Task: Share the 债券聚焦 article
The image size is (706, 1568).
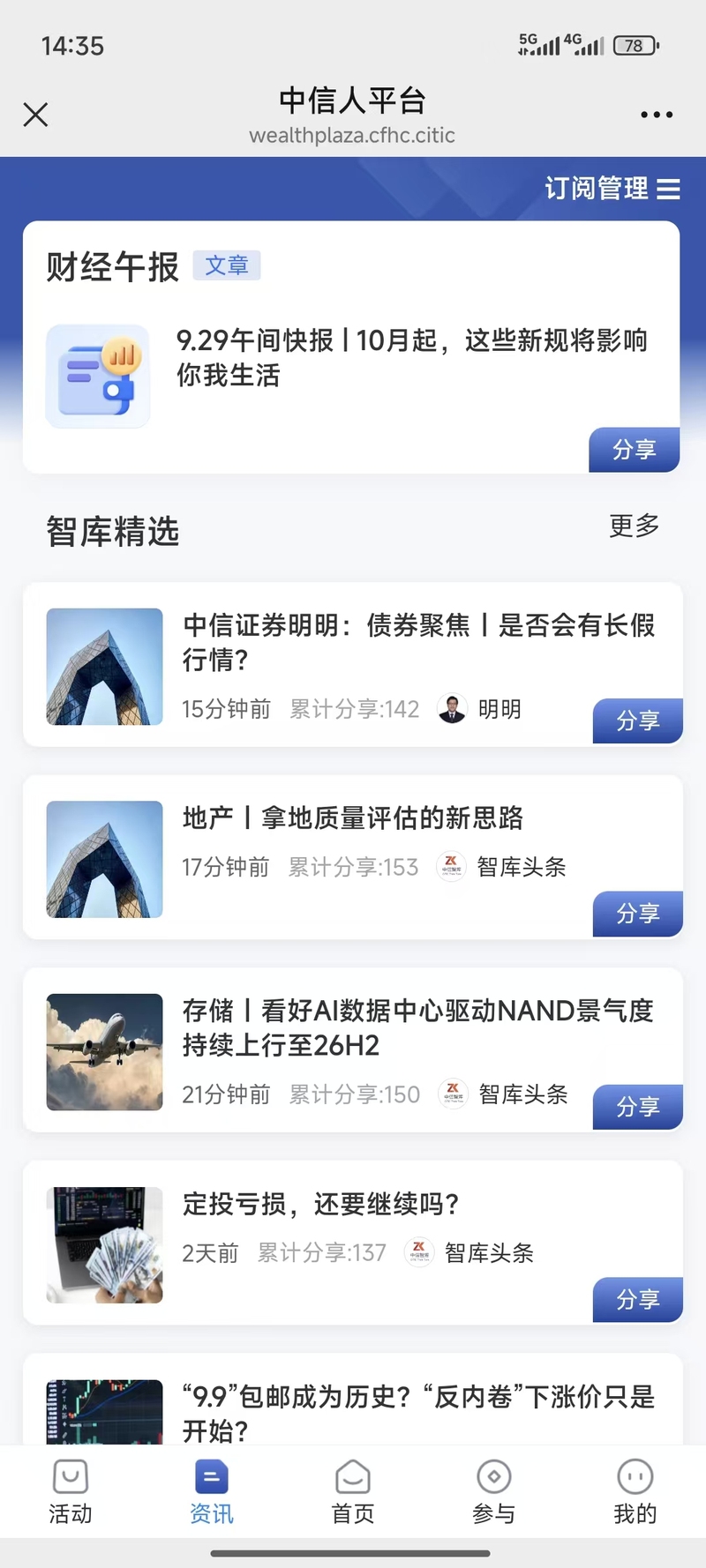Action: tap(637, 721)
